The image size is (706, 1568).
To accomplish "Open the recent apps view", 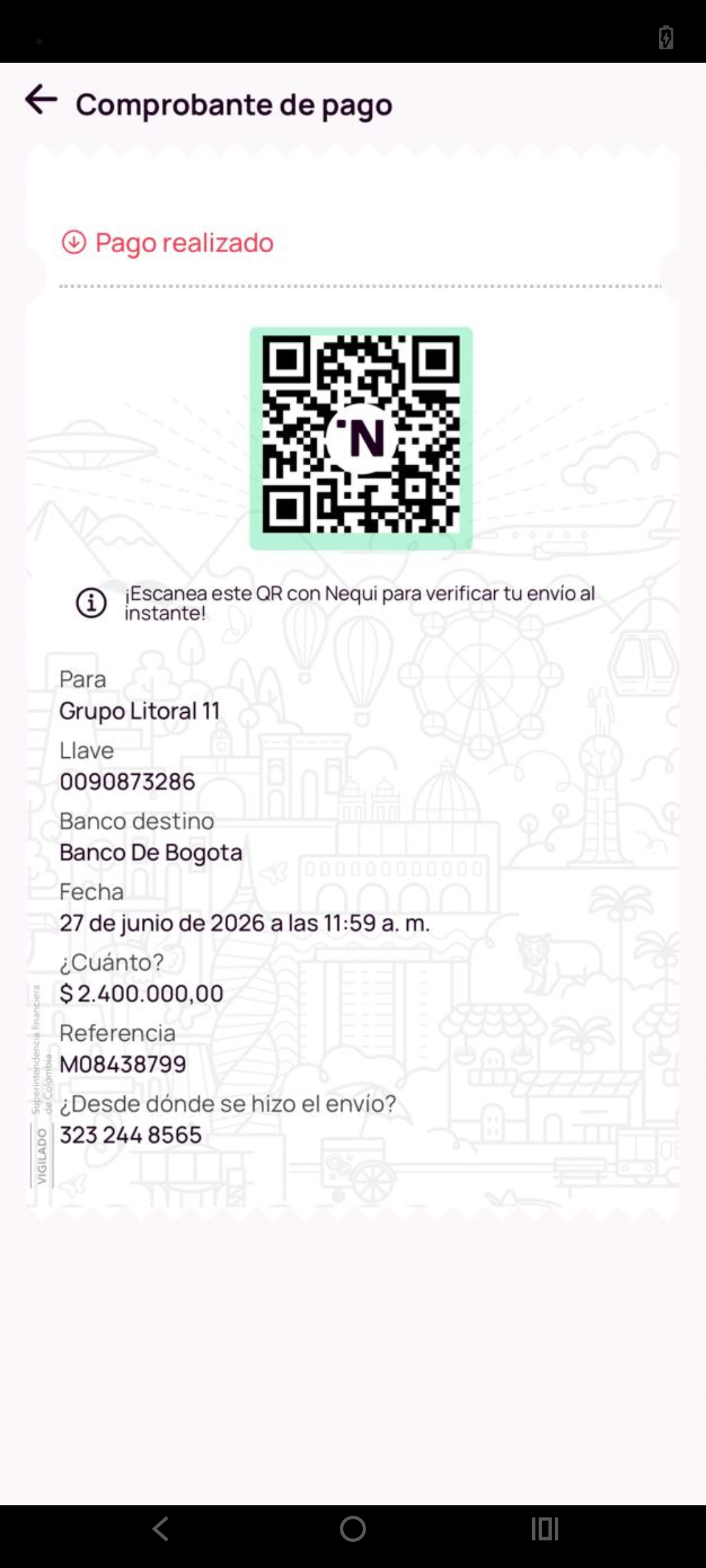I will 545,1529.
